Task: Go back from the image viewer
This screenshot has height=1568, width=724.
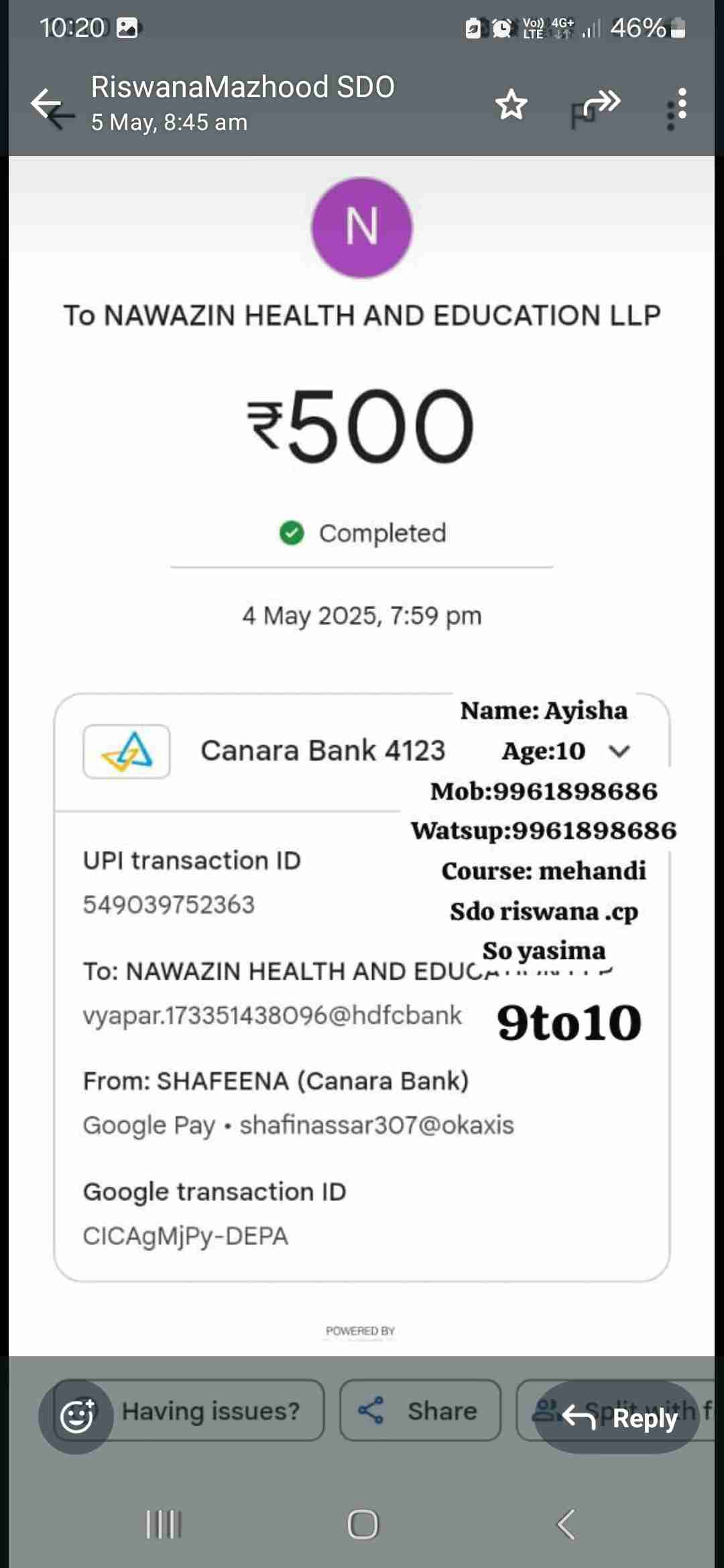Action: click(48, 105)
